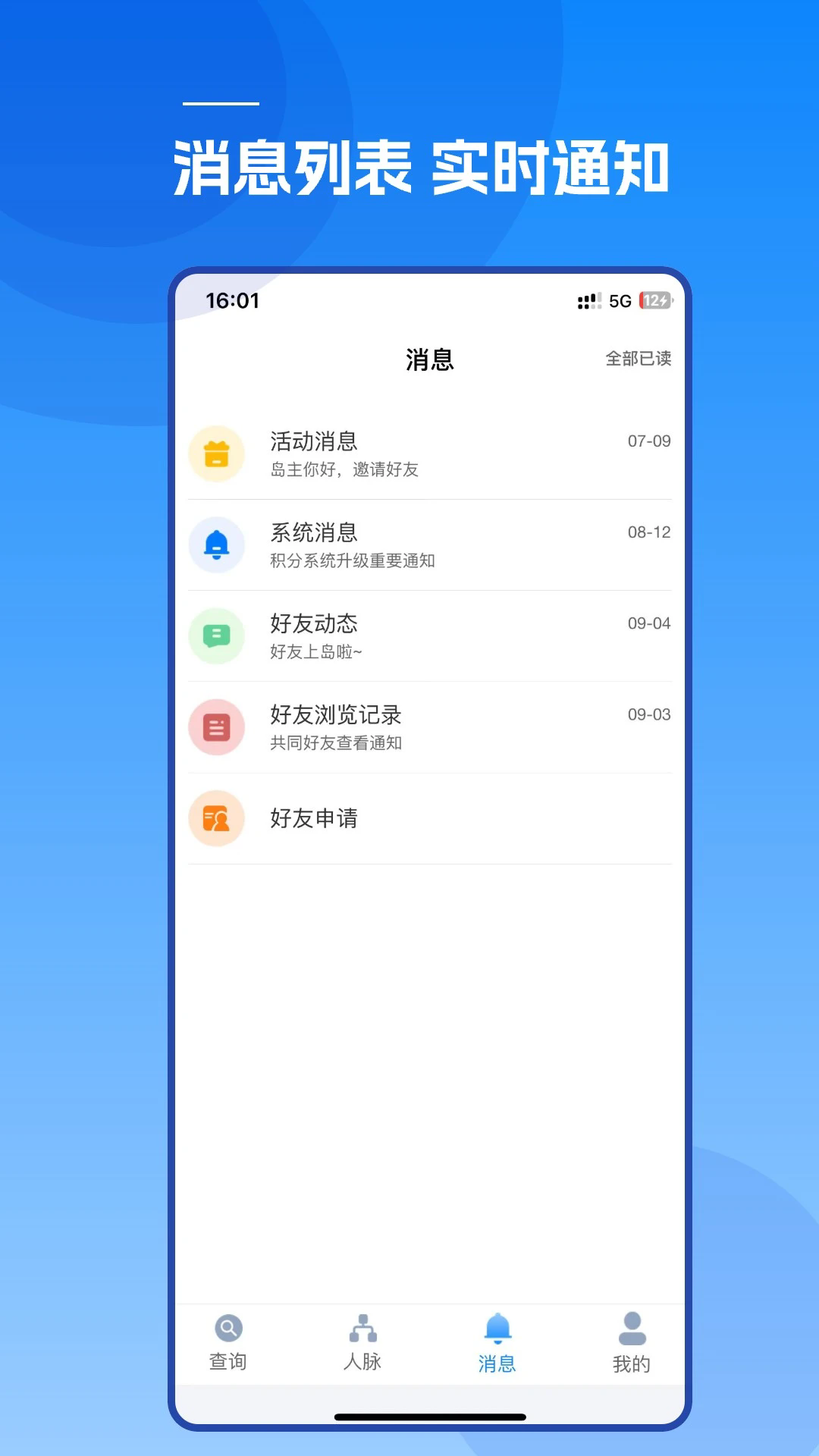
Task: Tap the red document icon for 好友浏览记录
Action: click(x=217, y=727)
